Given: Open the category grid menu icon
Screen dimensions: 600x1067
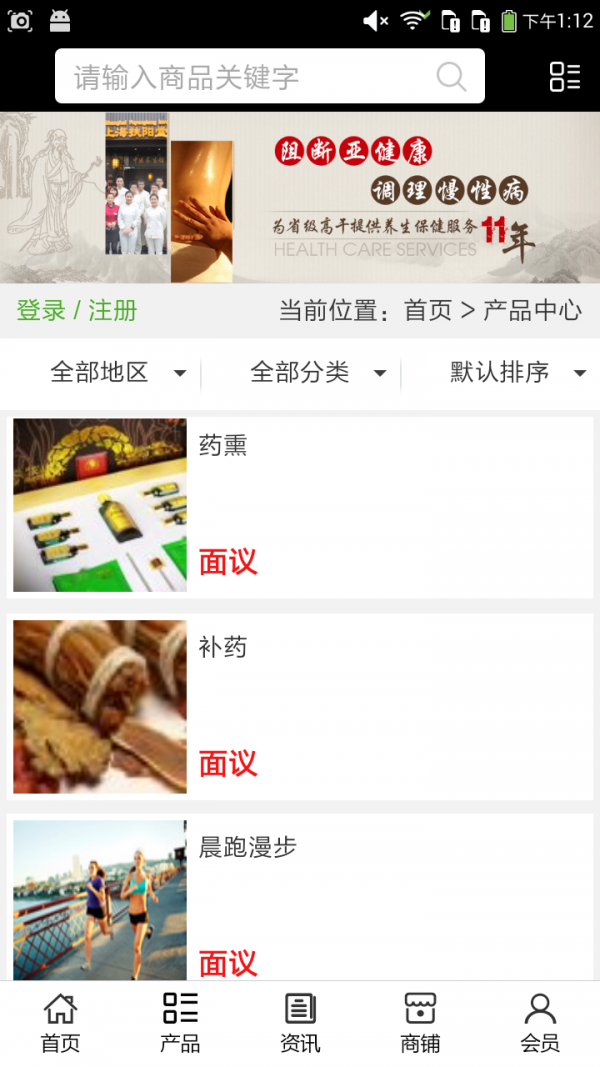Looking at the screenshot, I should 564,77.
